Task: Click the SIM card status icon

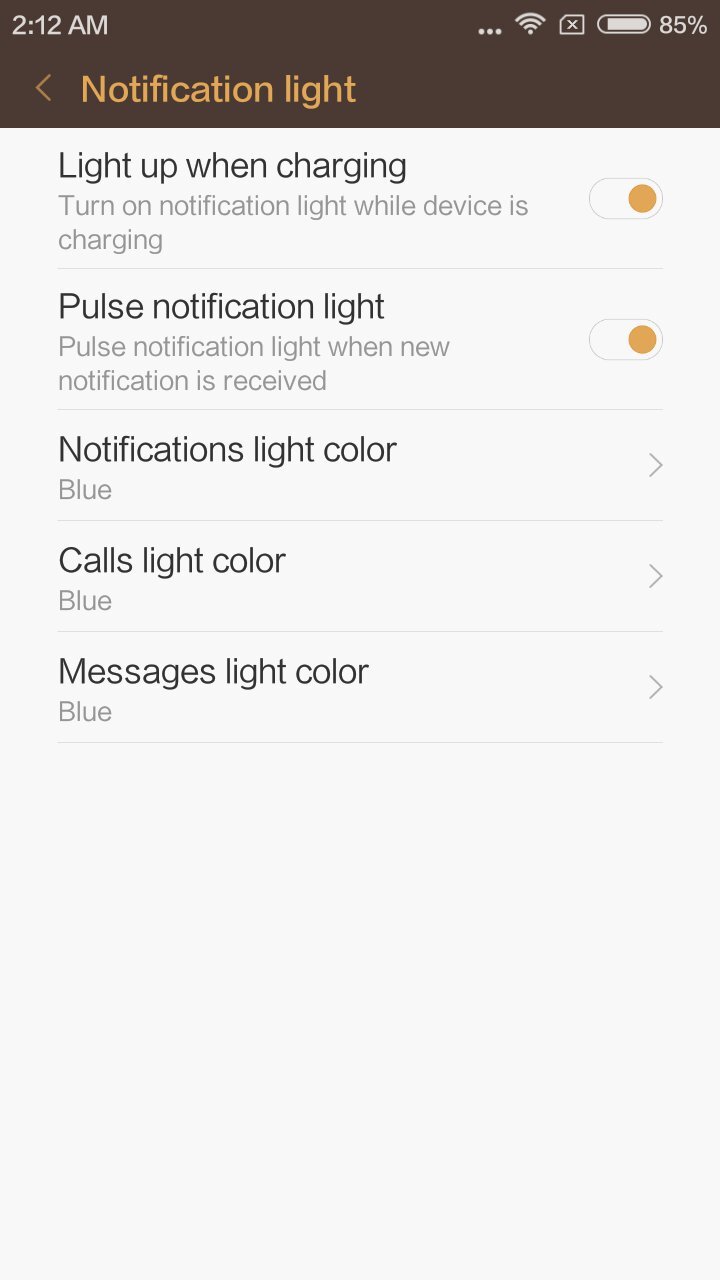Action: coord(571,24)
